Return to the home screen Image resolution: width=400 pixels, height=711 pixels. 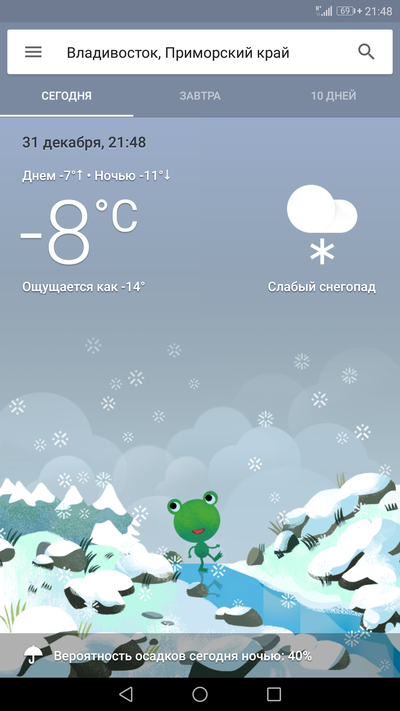click(x=200, y=694)
